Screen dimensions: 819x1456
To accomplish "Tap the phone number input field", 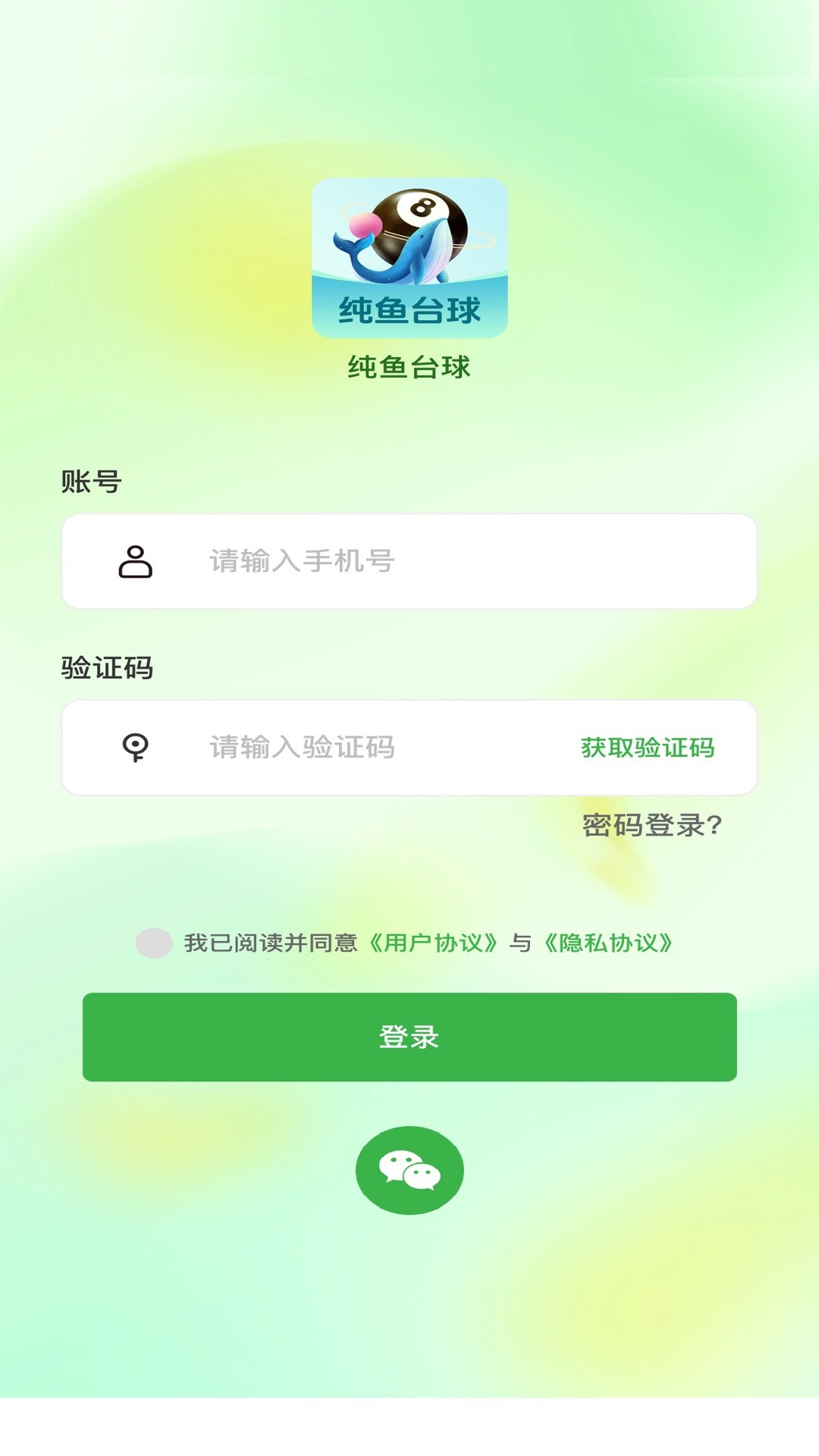I will [455, 561].
